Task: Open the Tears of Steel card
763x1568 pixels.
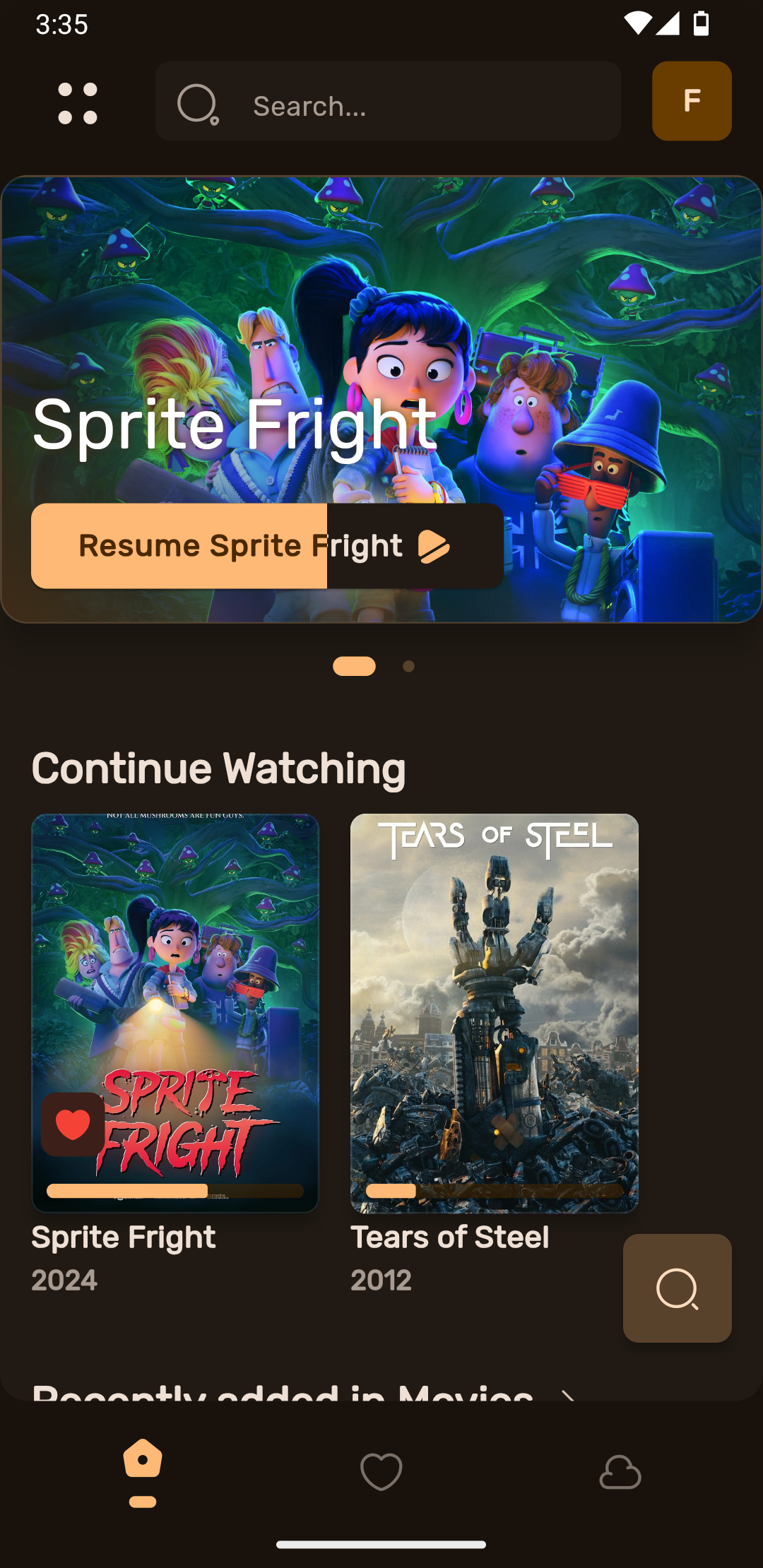Action: [x=494, y=1013]
